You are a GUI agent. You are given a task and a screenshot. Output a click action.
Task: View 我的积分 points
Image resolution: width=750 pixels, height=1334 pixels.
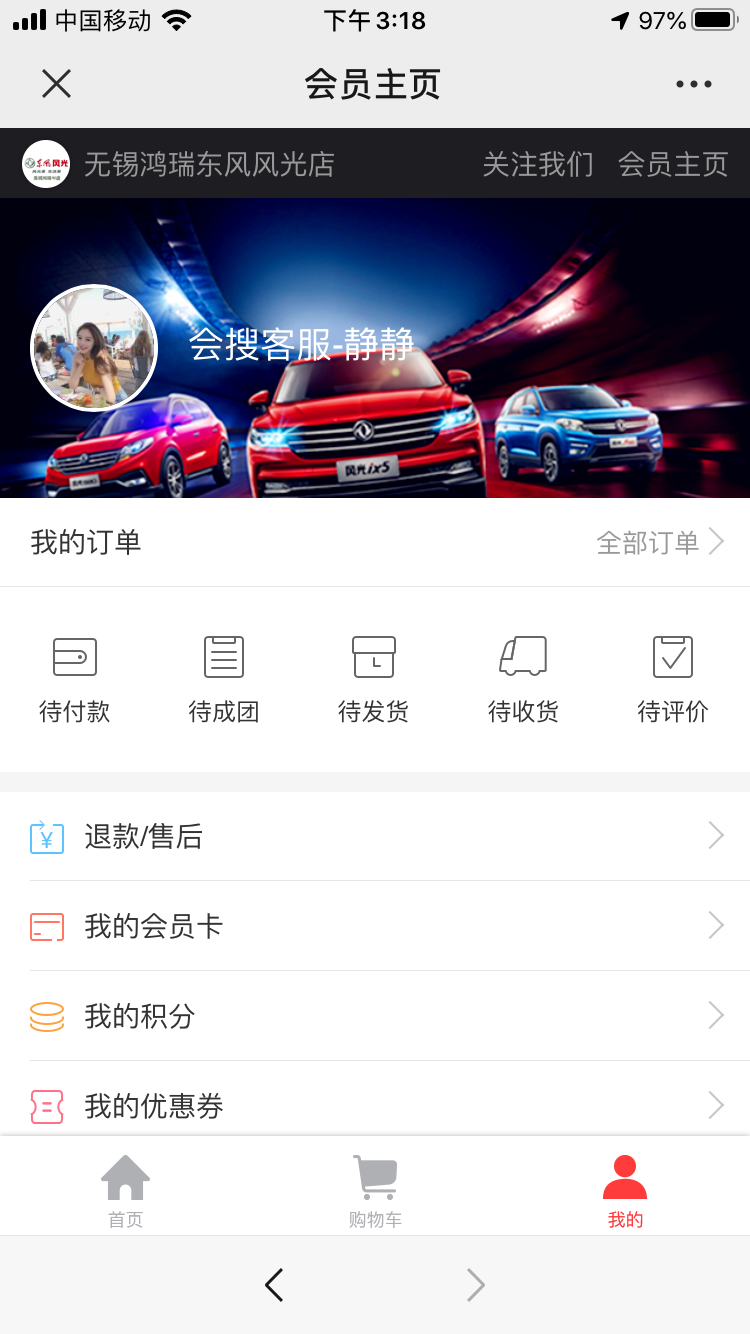pos(375,1016)
